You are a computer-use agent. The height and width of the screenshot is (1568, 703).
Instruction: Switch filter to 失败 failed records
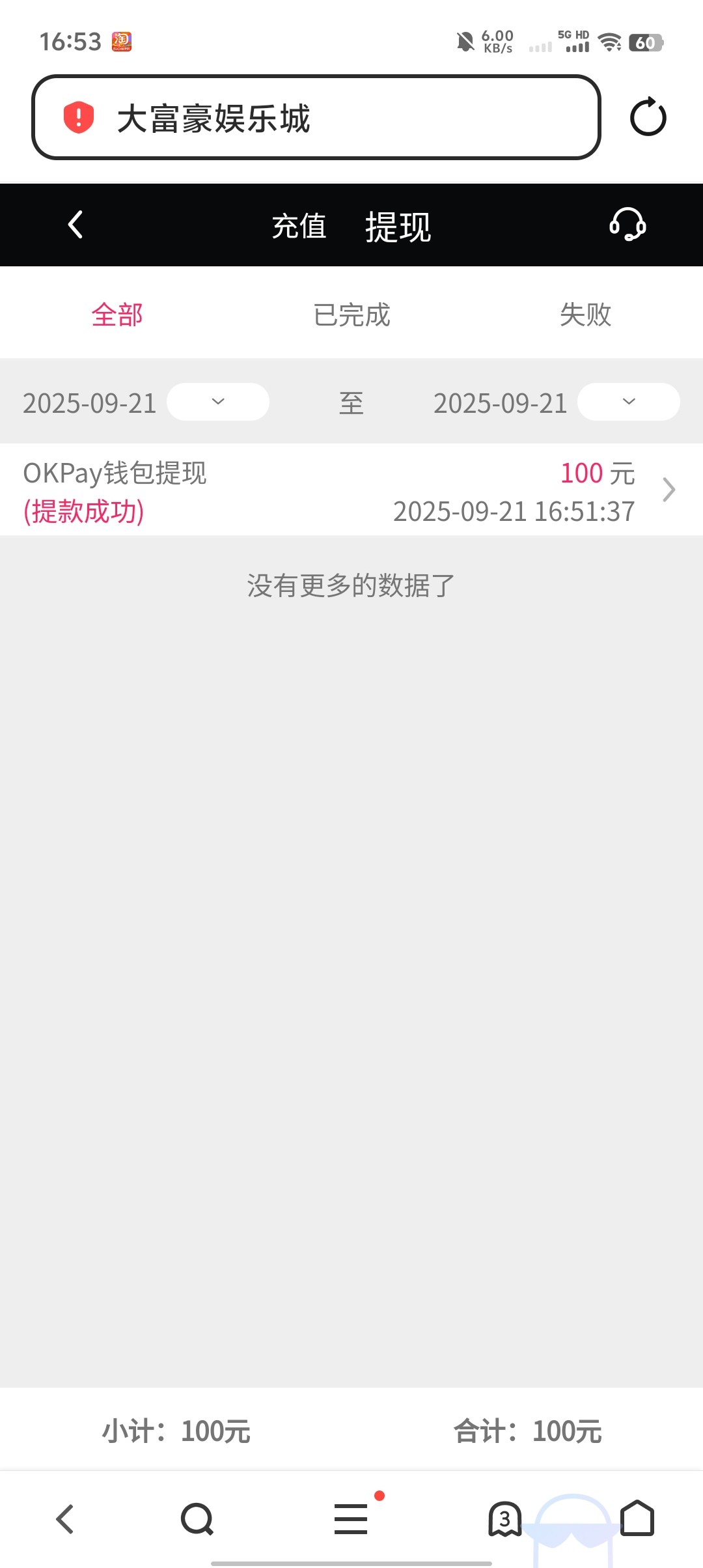point(585,315)
